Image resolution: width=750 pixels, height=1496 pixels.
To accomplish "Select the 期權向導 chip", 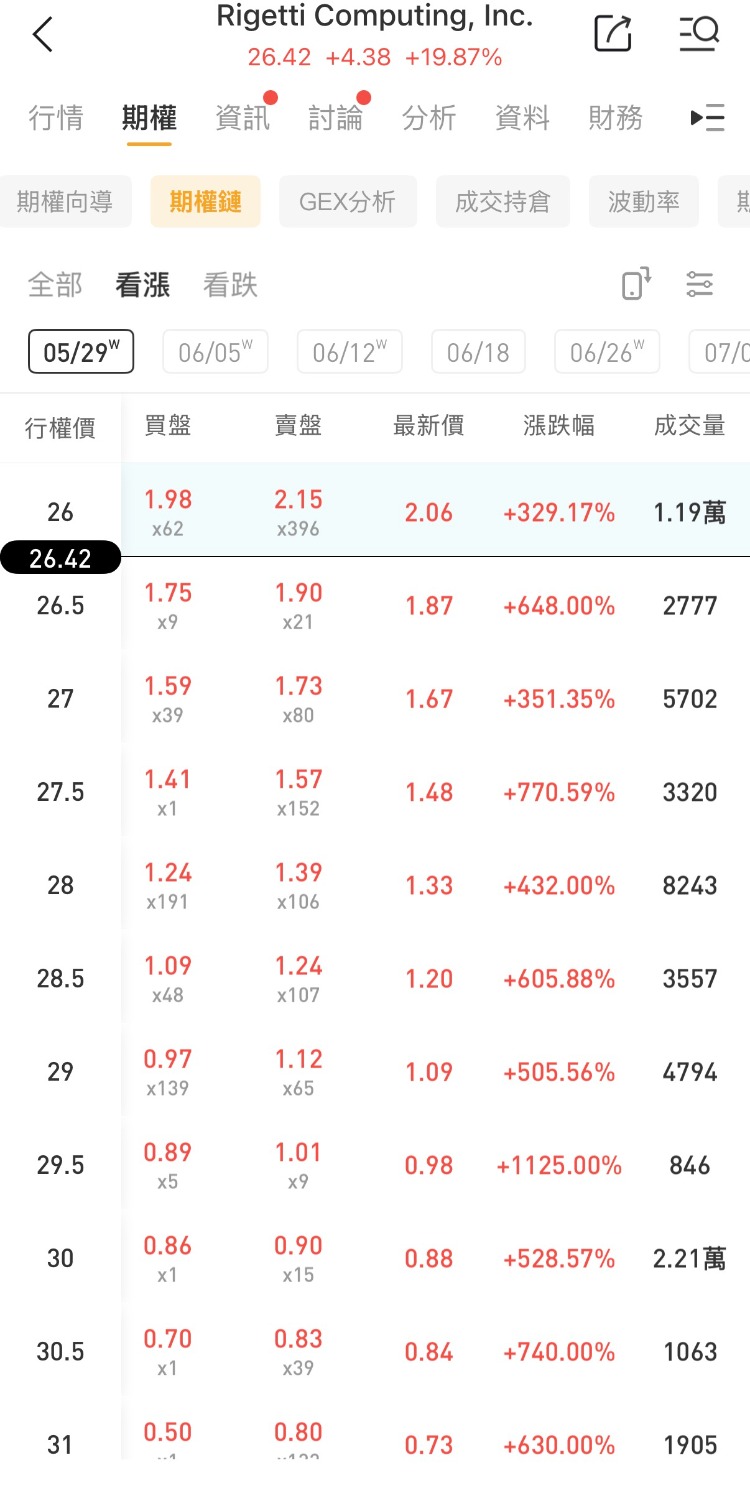I will point(65,202).
